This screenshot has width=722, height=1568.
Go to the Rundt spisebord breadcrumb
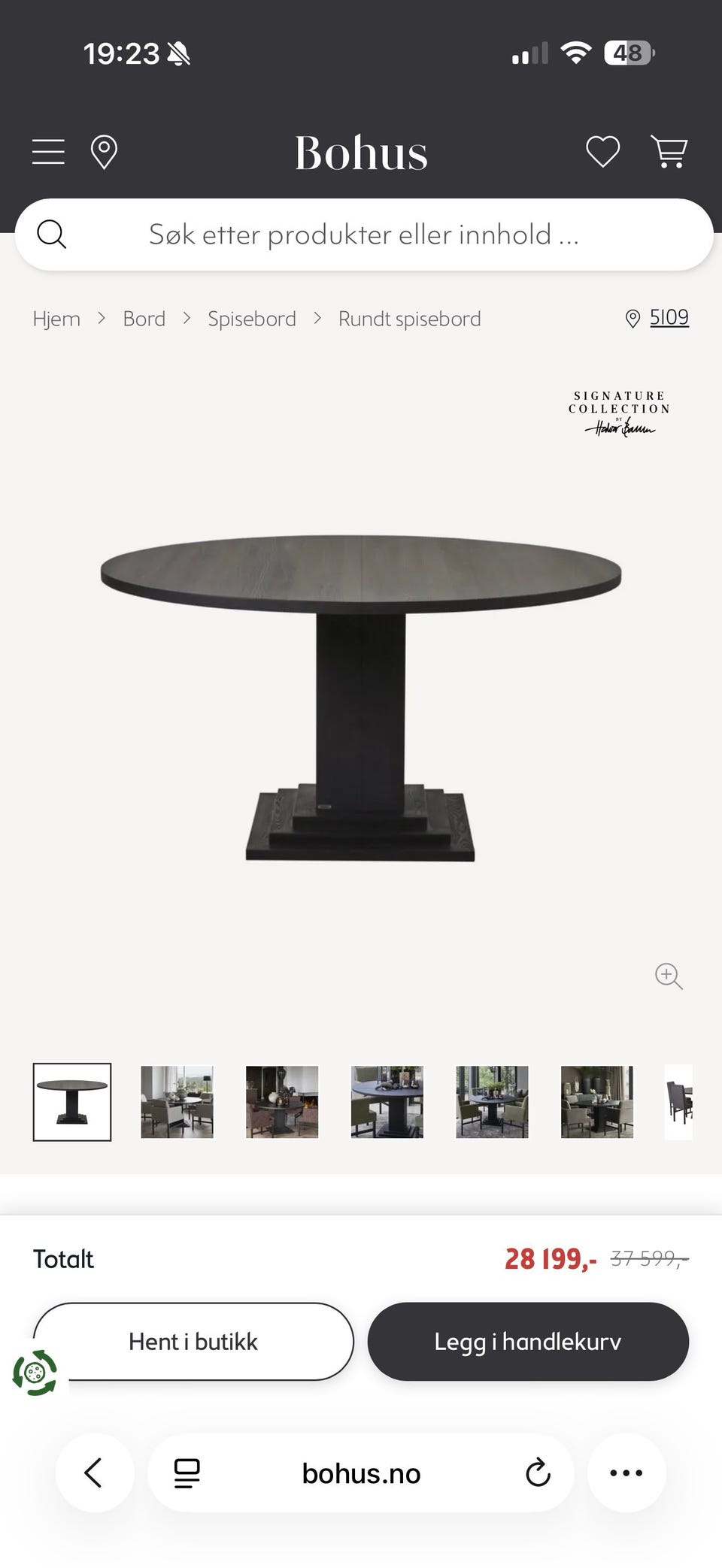410,319
